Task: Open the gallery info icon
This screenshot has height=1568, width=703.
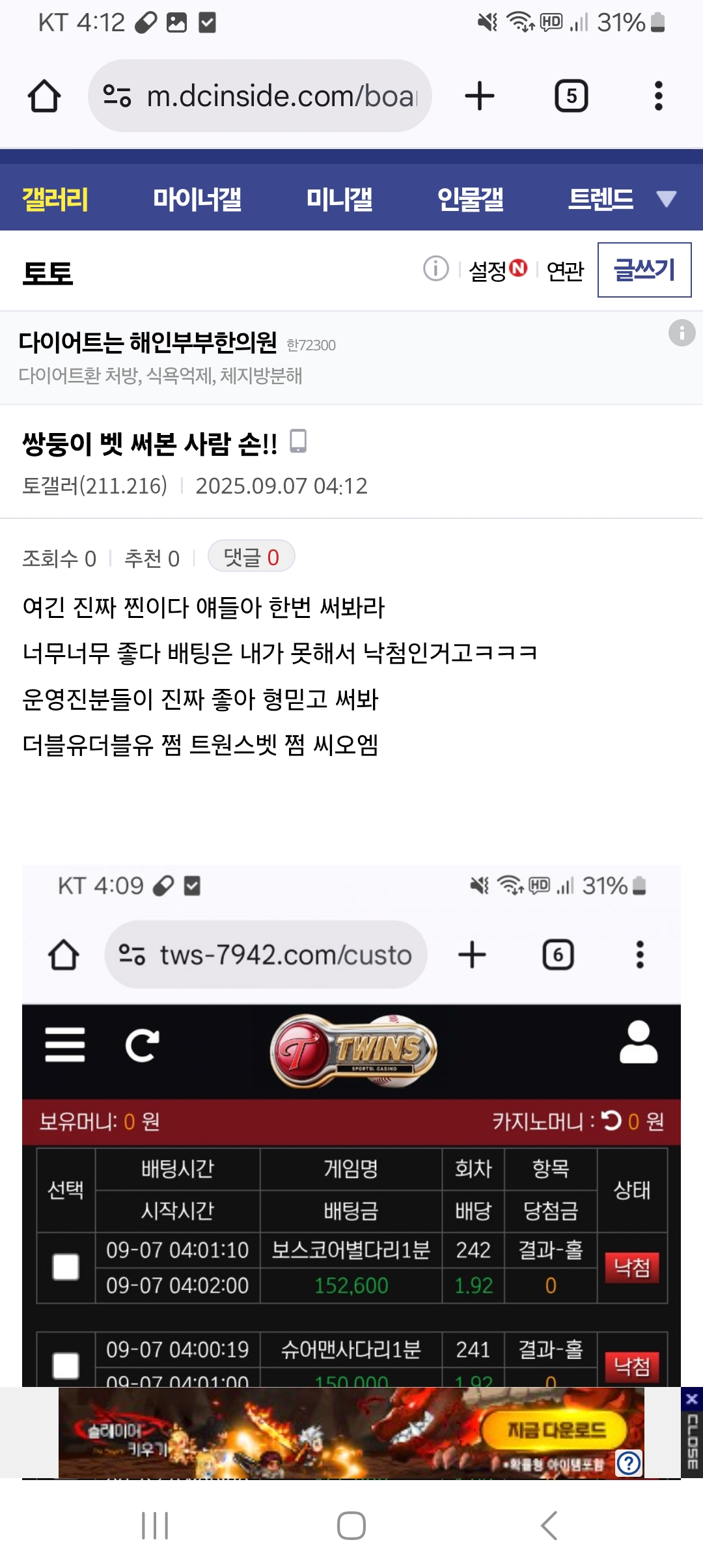Action: (x=435, y=268)
